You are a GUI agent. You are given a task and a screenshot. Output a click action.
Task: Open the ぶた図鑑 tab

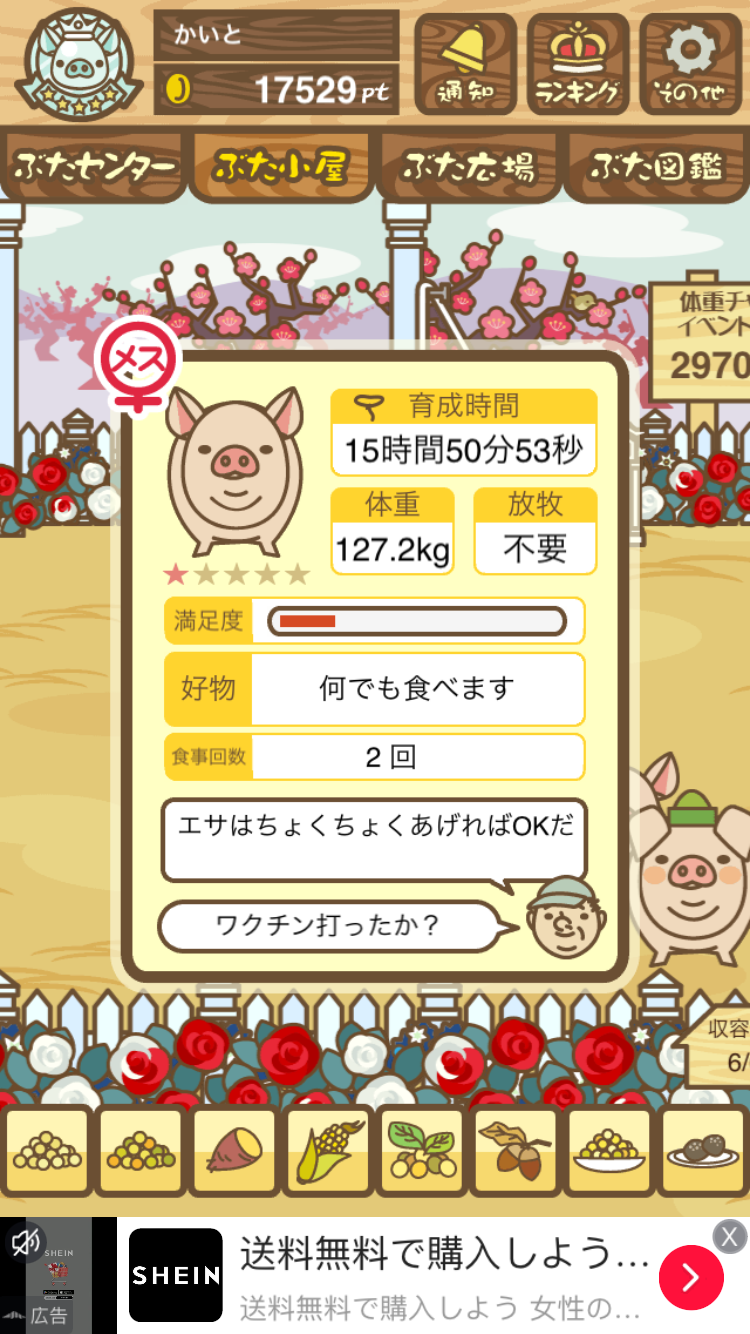[x=656, y=167]
